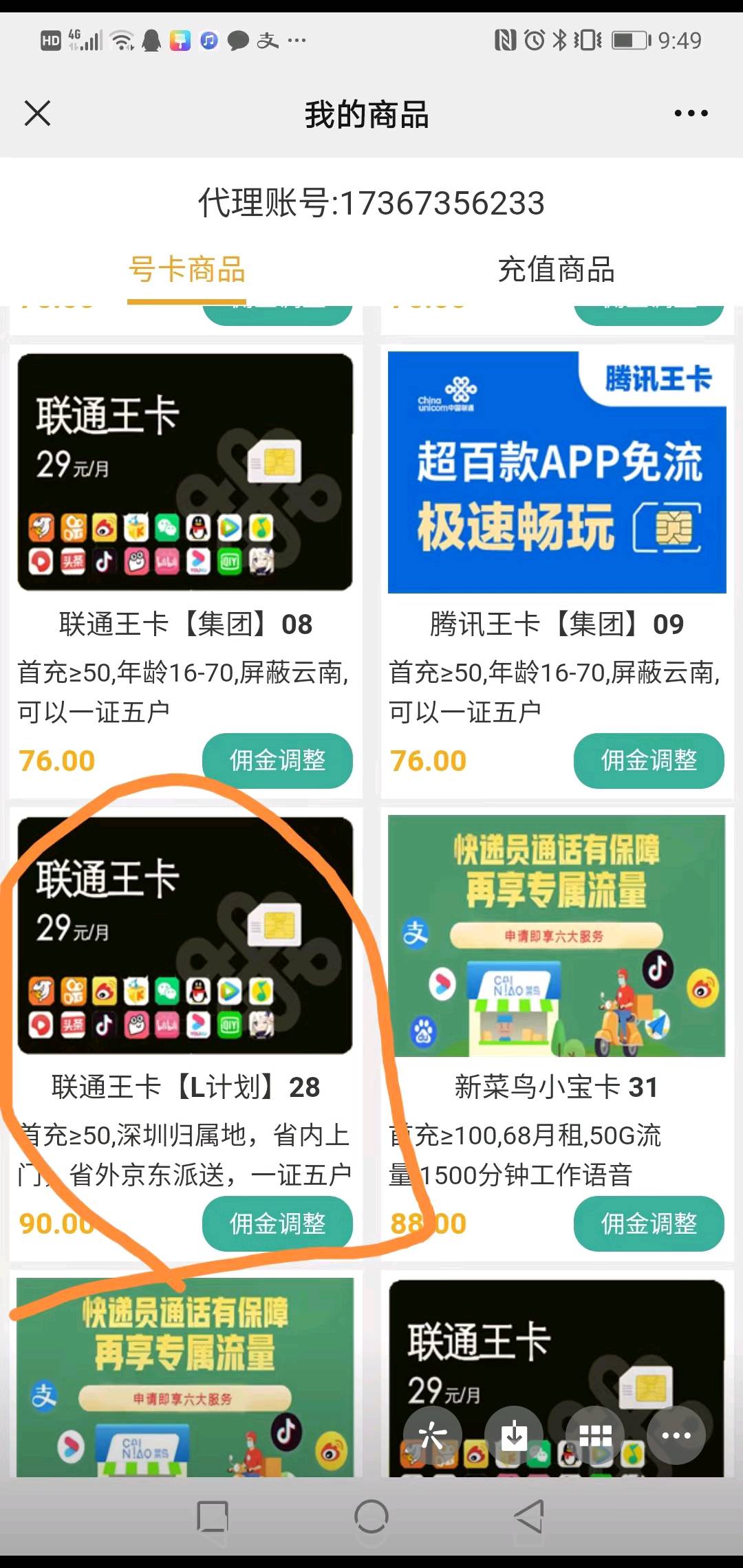Go back with the system back button
Viewport: 743px width, 1568px height.
click(x=529, y=1516)
